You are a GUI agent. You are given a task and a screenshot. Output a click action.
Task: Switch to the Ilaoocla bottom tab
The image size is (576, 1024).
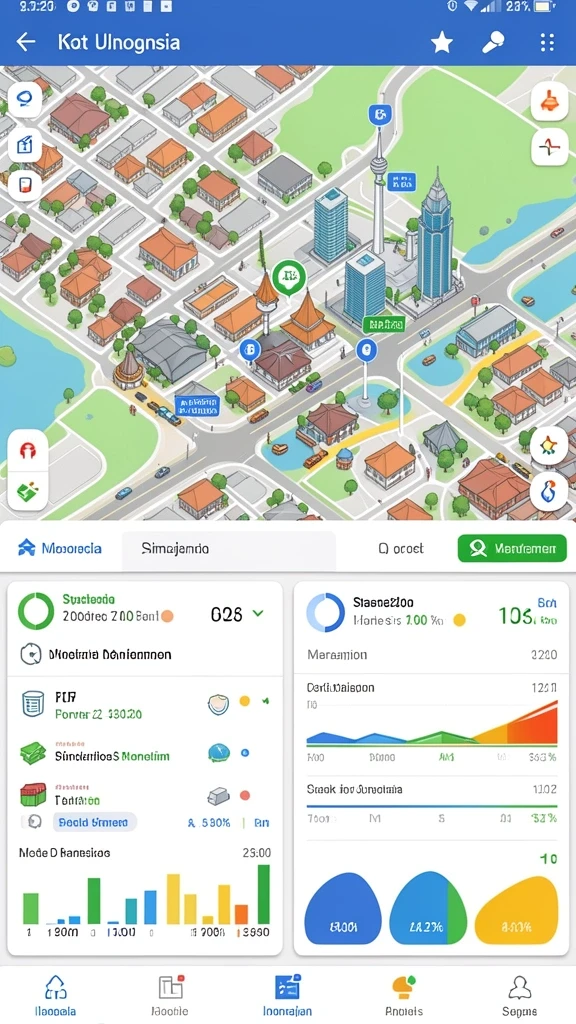click(x=55, y=996)
